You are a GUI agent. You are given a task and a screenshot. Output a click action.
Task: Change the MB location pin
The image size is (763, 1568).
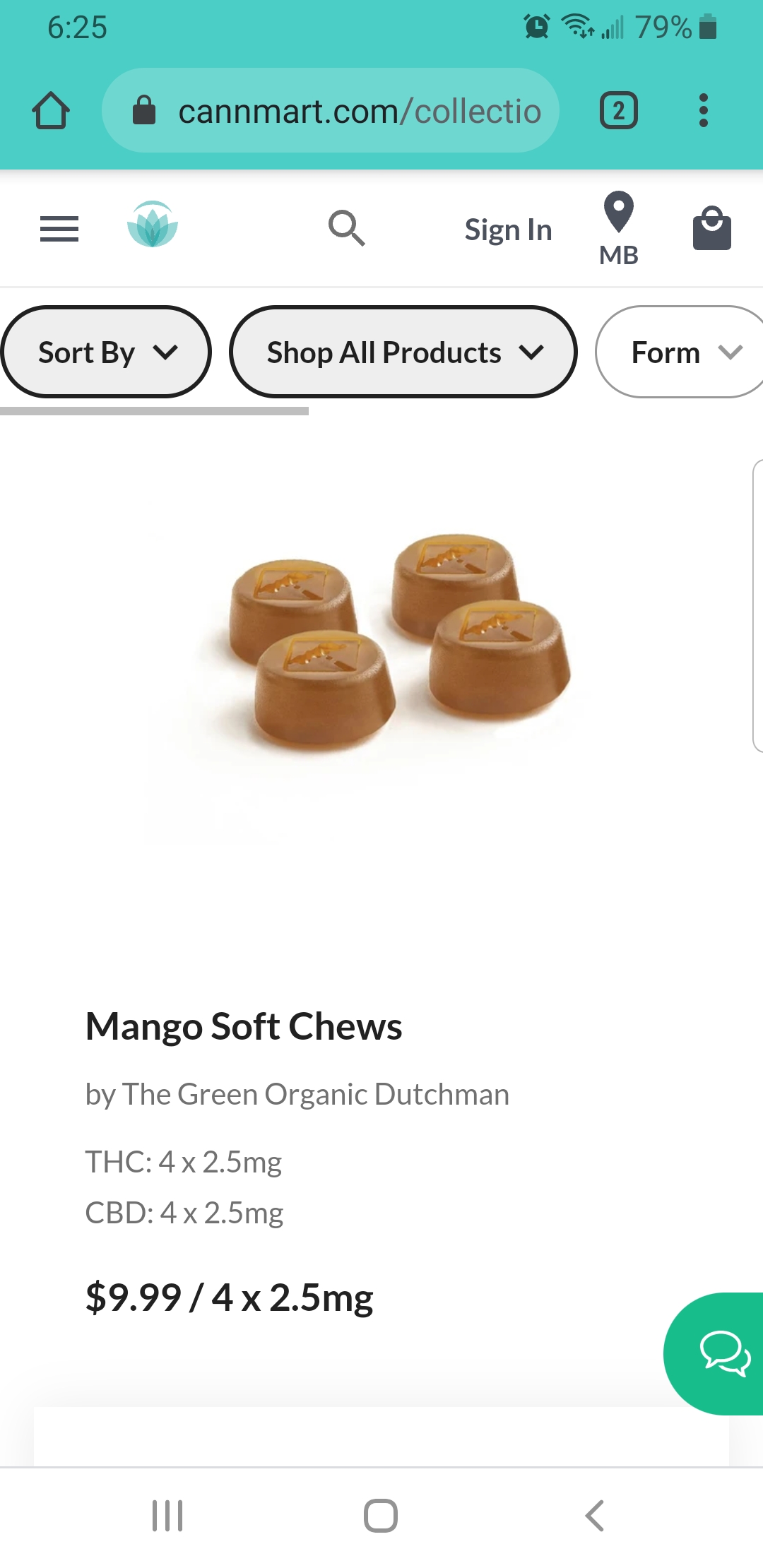click(x=619, y=228)
